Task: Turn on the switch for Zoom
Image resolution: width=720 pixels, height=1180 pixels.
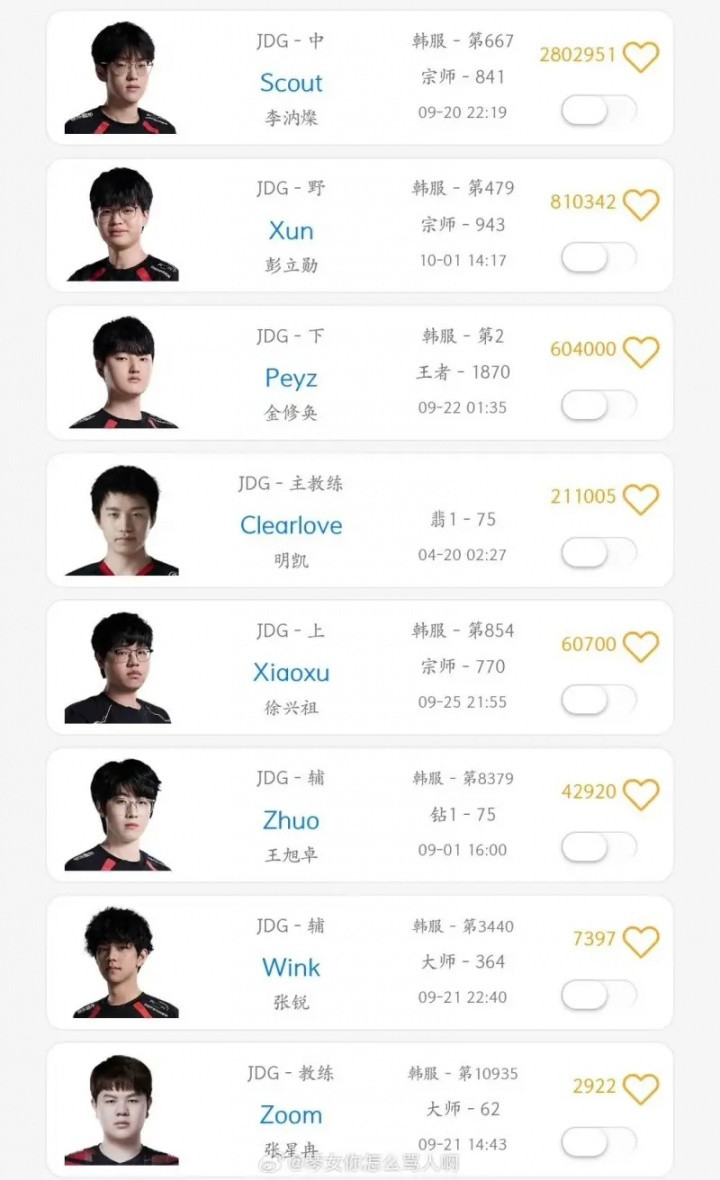Action: click(x=598, y=1142)
